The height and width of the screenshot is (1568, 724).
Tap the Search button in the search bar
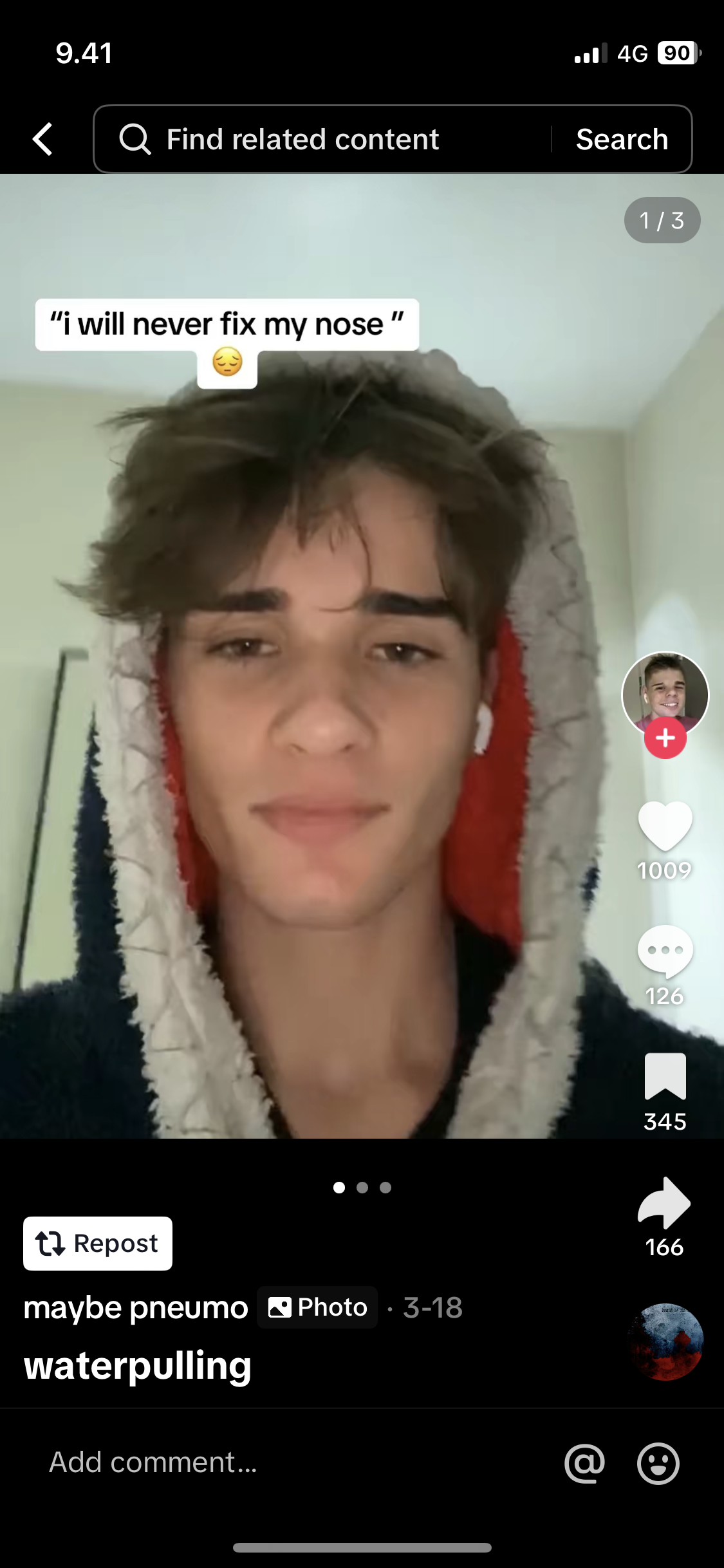point(622,139)
